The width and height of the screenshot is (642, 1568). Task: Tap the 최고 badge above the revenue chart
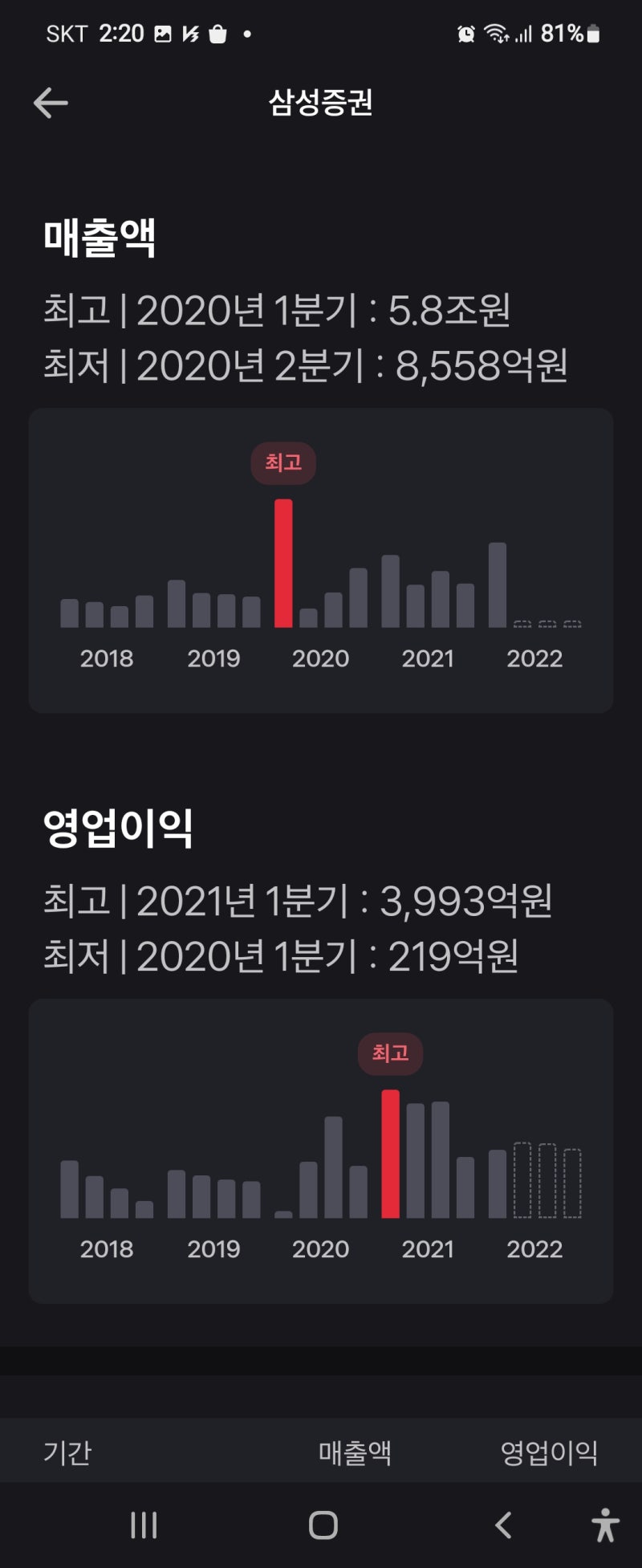click(x=284, y=463)
